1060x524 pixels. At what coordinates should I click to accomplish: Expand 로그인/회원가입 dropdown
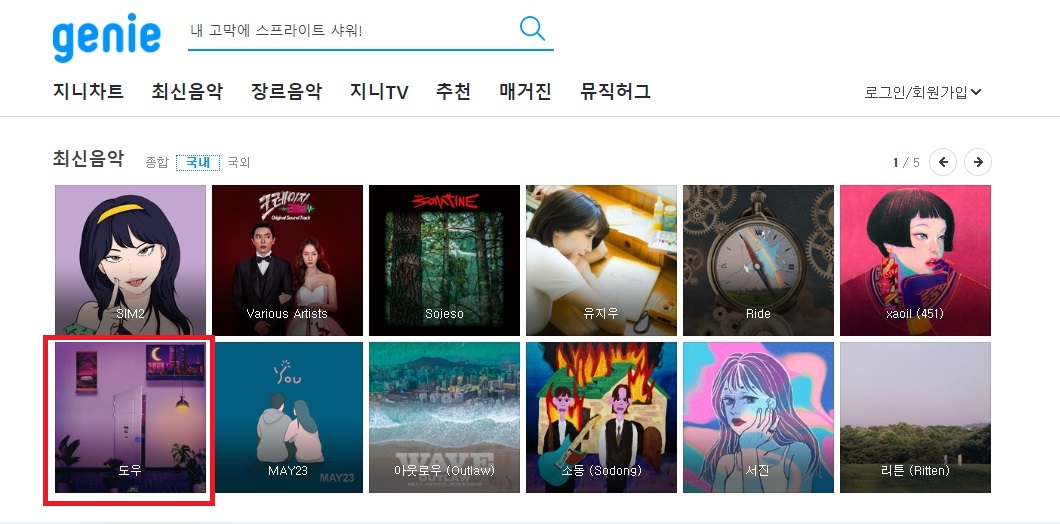(x=922, y=92)
